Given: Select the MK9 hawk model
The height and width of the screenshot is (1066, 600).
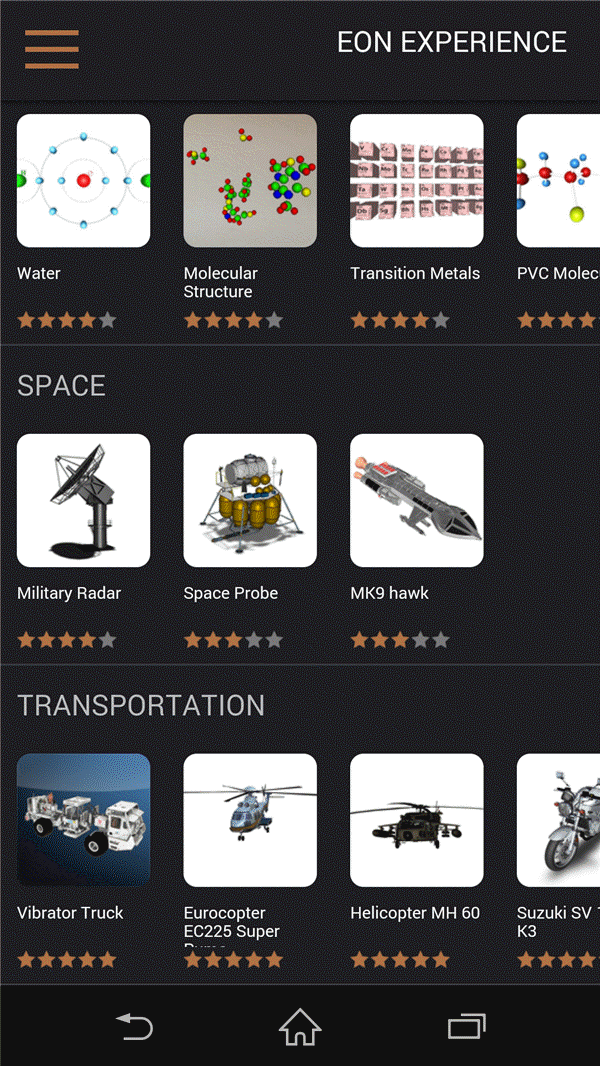Looking at the screenshot, I should click(x=416, y=500).
